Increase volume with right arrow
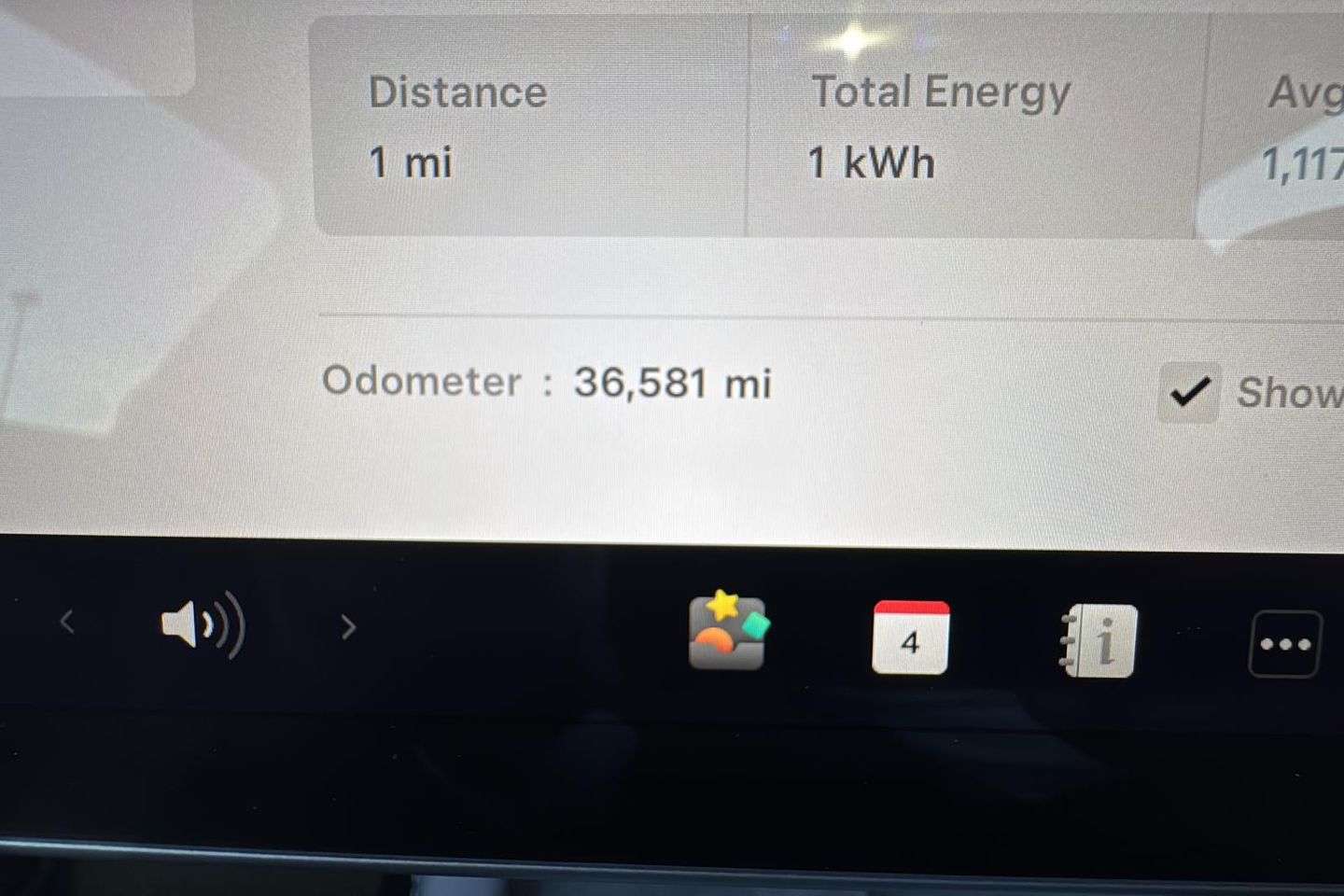 tap(348, 626)
